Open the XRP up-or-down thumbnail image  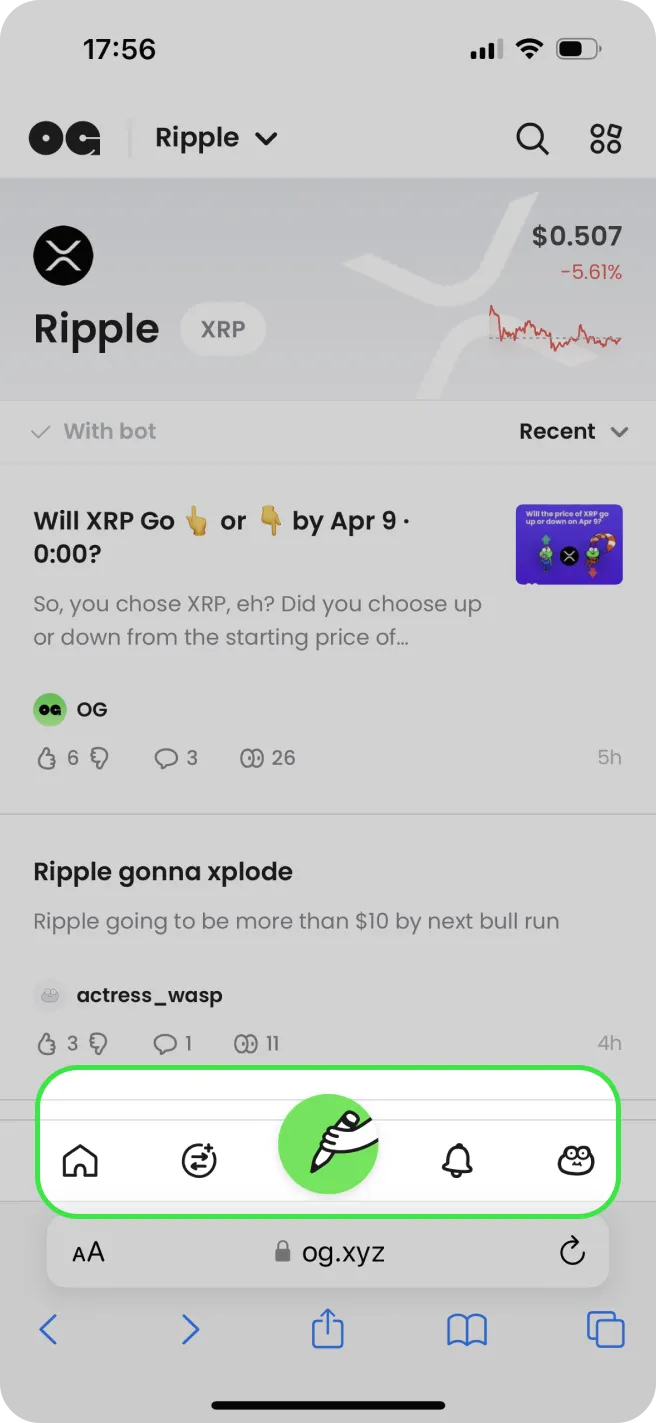pyautogui.click(x=569, y=544)
